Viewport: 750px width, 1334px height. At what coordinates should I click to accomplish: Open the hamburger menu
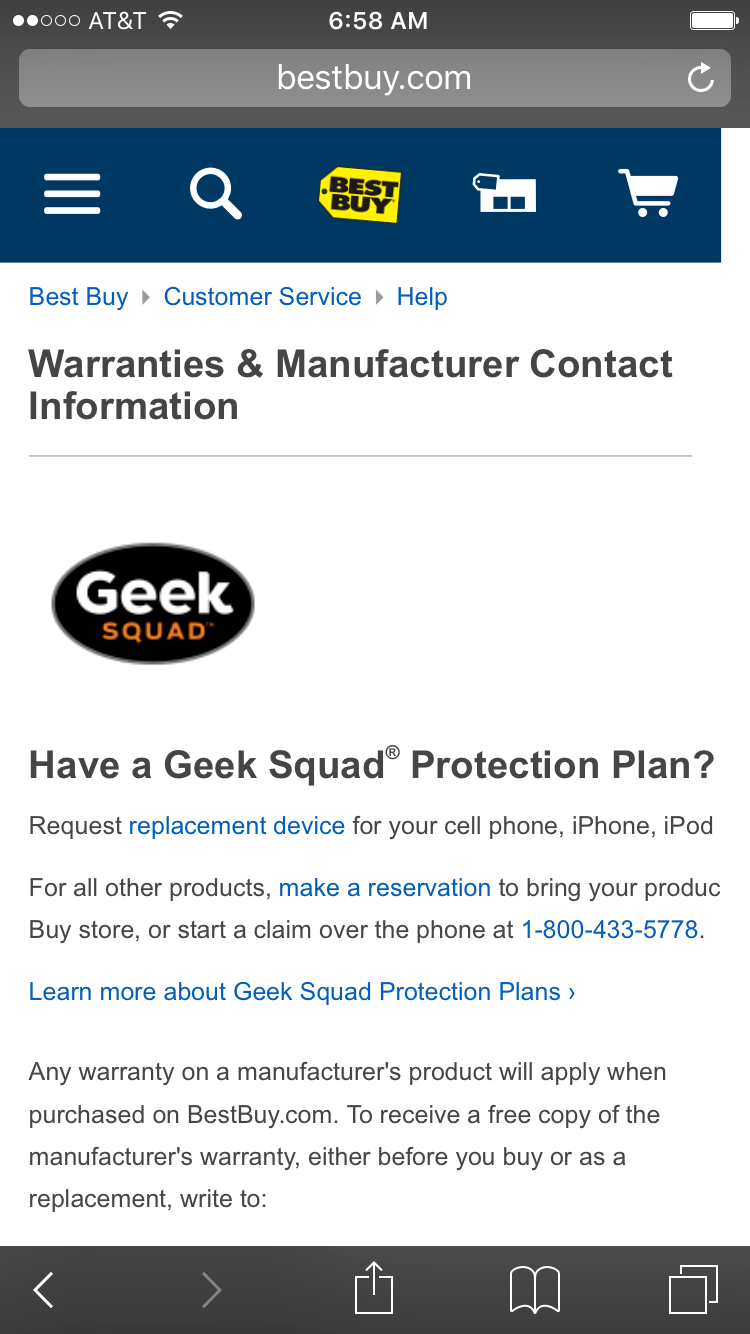coord(72,194)
